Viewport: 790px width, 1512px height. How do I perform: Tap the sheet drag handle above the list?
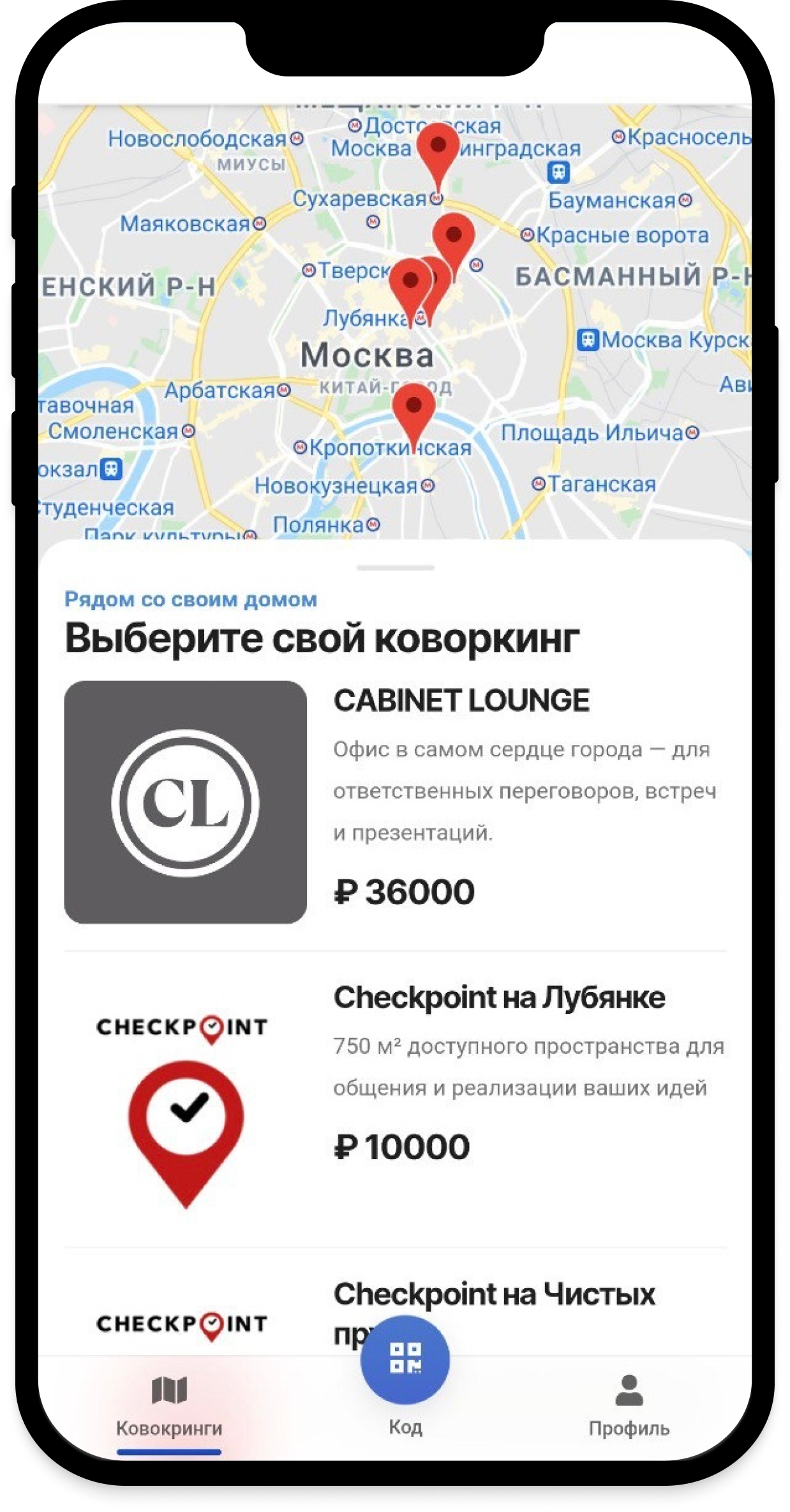(396, 567)
